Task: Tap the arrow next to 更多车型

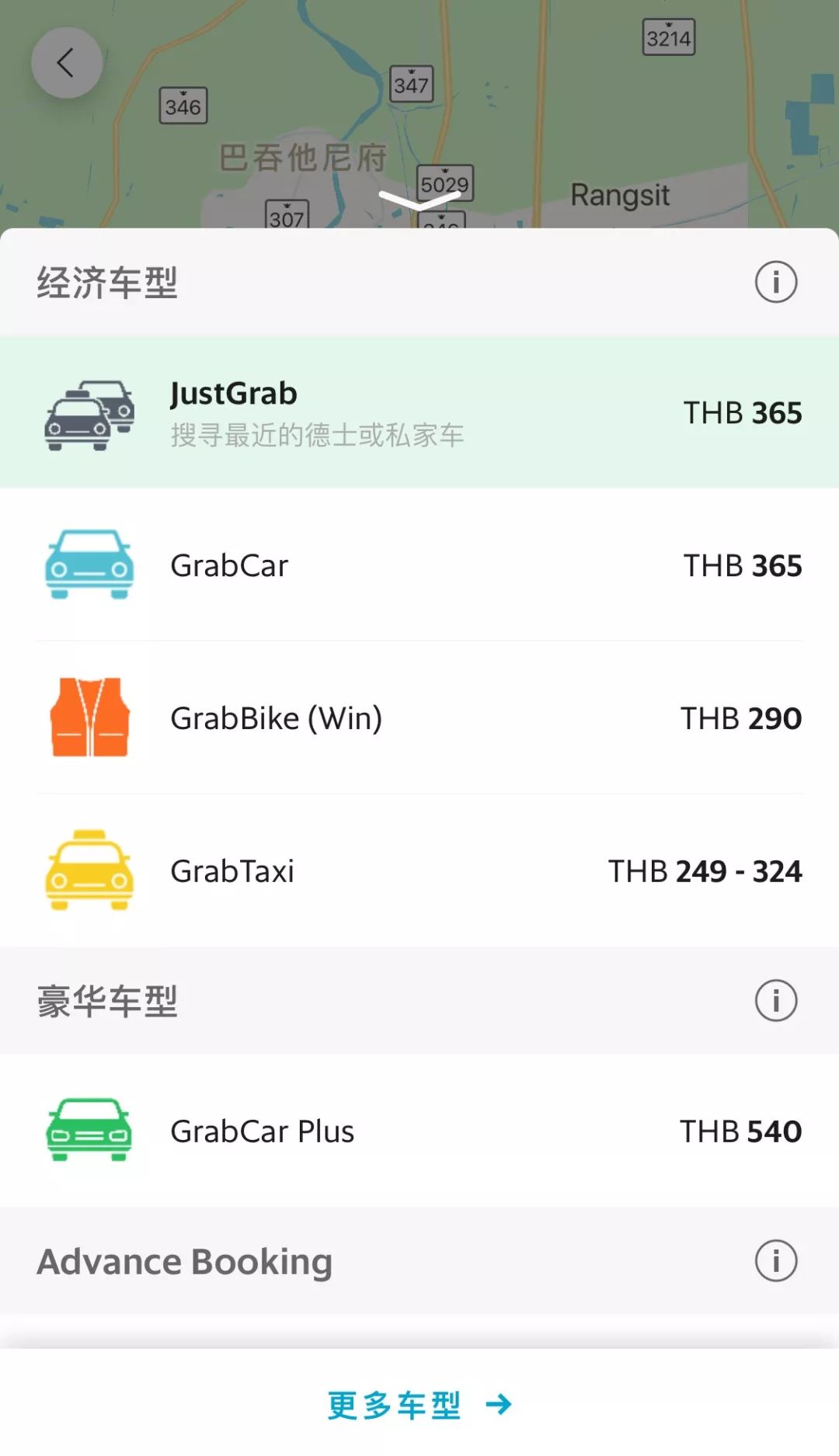Action: pyautogui.click(x=500, y=1403)
